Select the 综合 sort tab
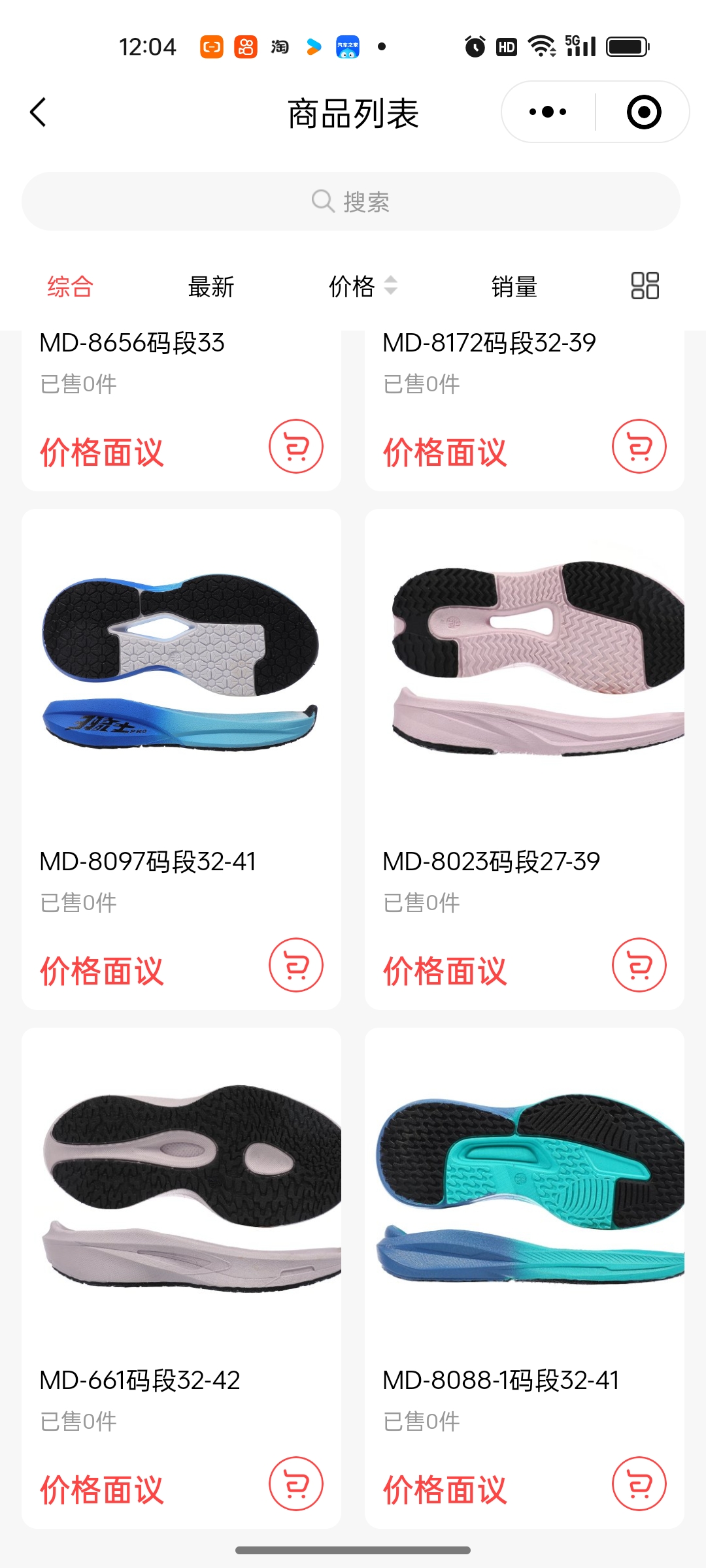The height and width of the screenshot is (1568, 706). 70,286
